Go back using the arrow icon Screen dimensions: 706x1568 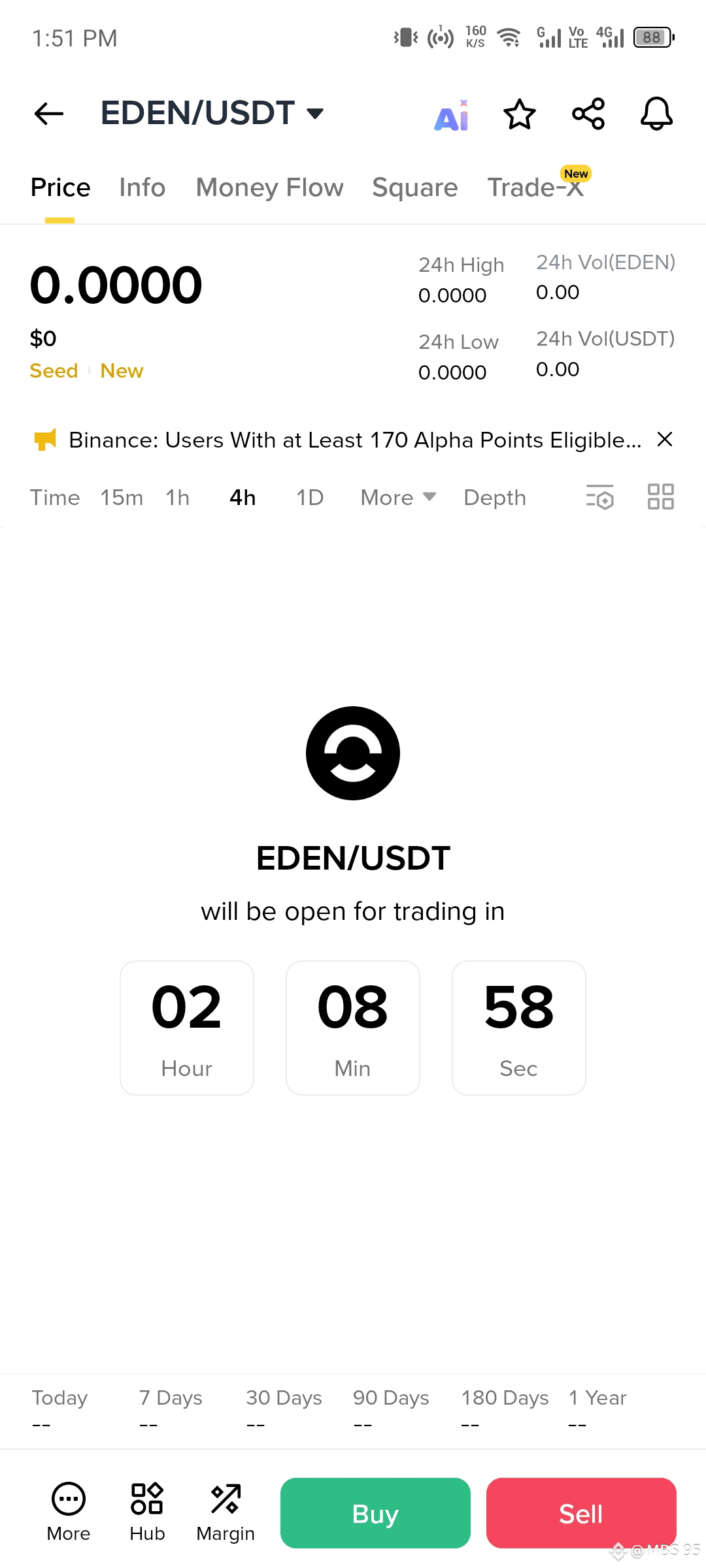click(x=49, y=114)
